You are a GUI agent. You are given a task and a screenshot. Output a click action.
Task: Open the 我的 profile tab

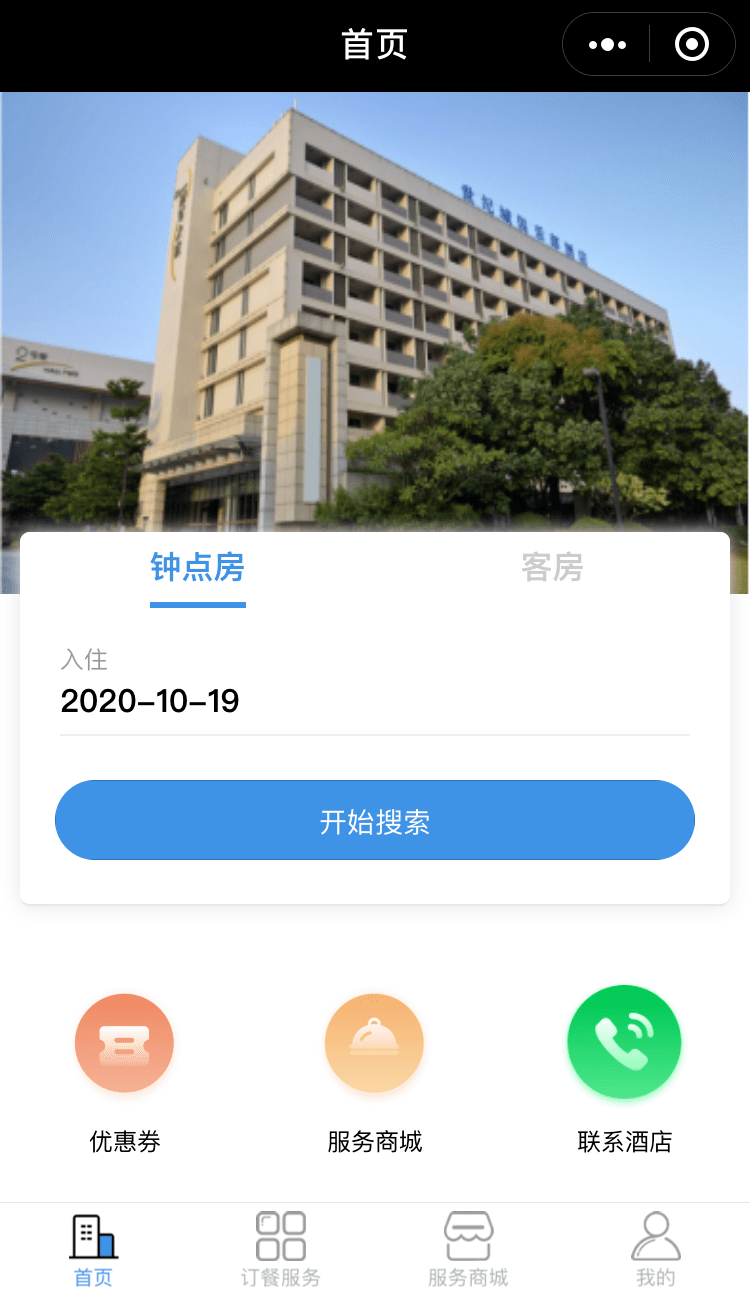coord(656,1250)
